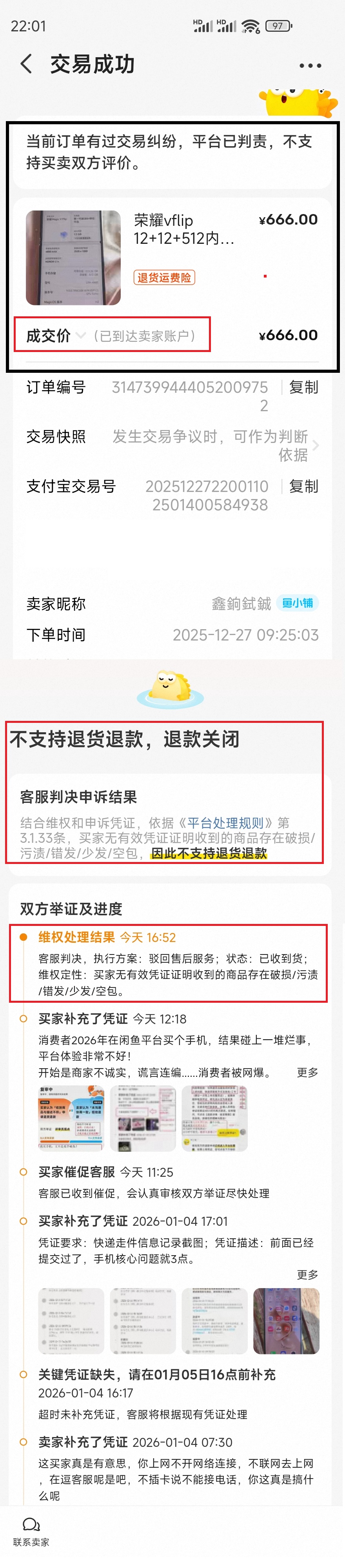
Task: Go back from the 交易成功 page
Action: tap(26, 64)
